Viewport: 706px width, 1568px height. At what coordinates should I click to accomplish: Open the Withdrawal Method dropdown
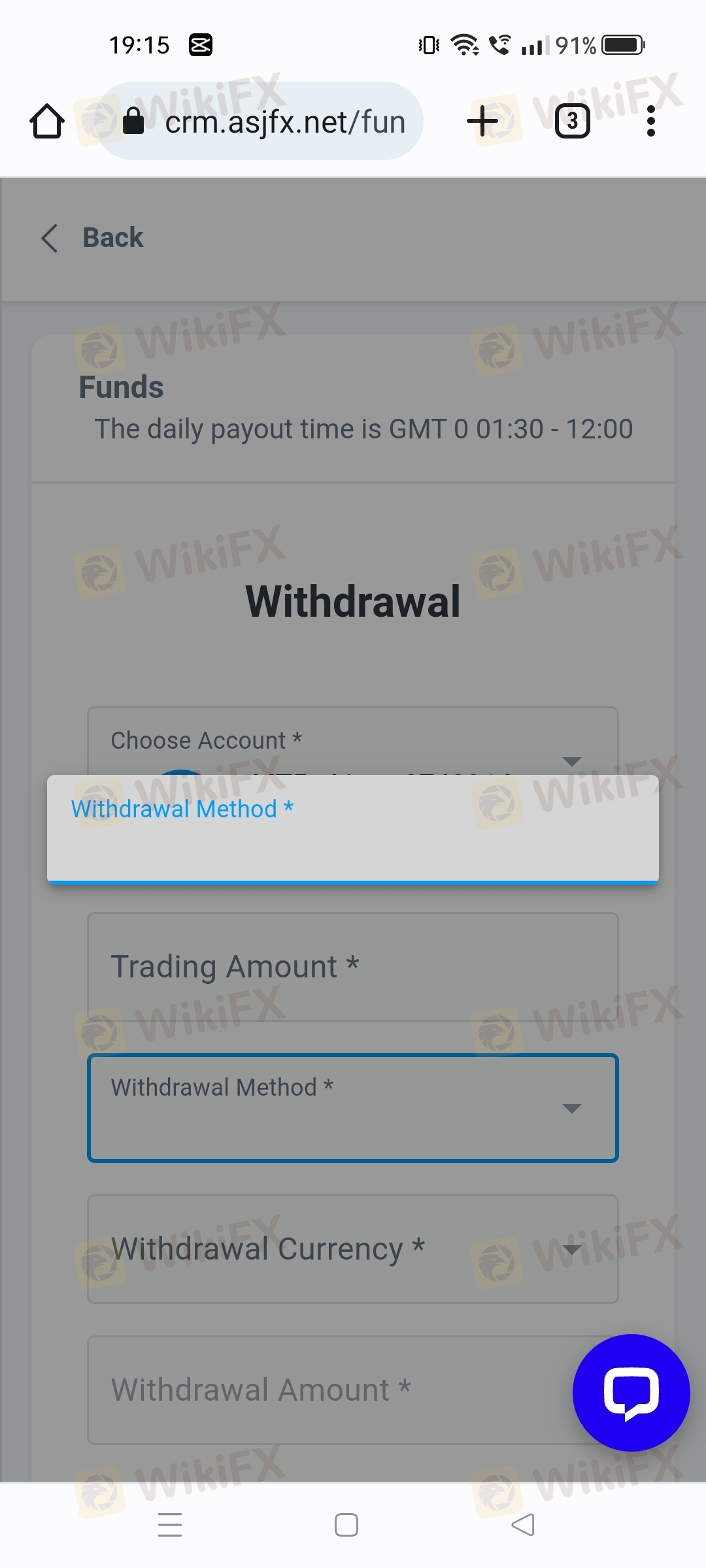click(353, 1108)
